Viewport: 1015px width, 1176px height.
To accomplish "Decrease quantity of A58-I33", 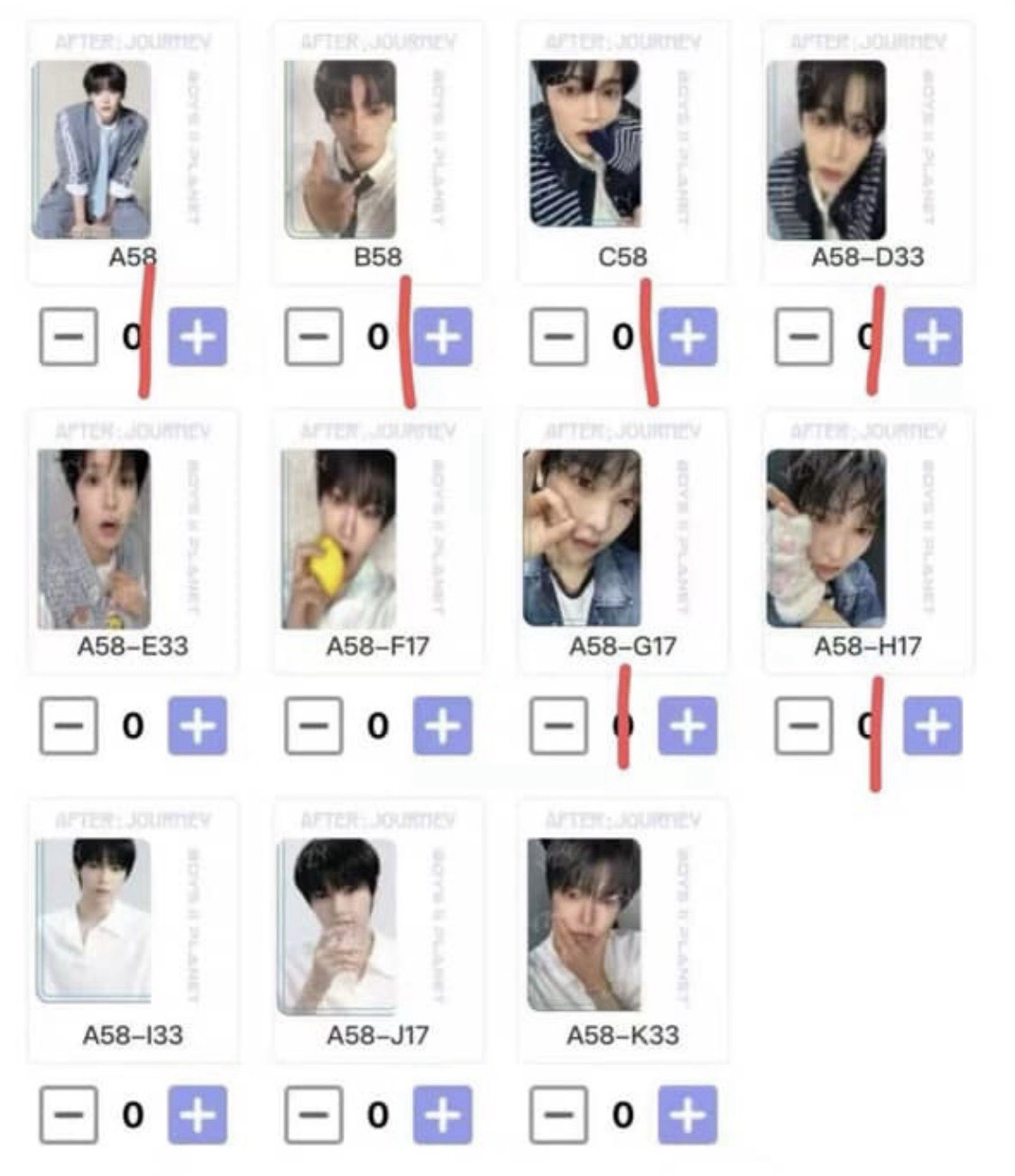I will click(x=69, y=1115).
